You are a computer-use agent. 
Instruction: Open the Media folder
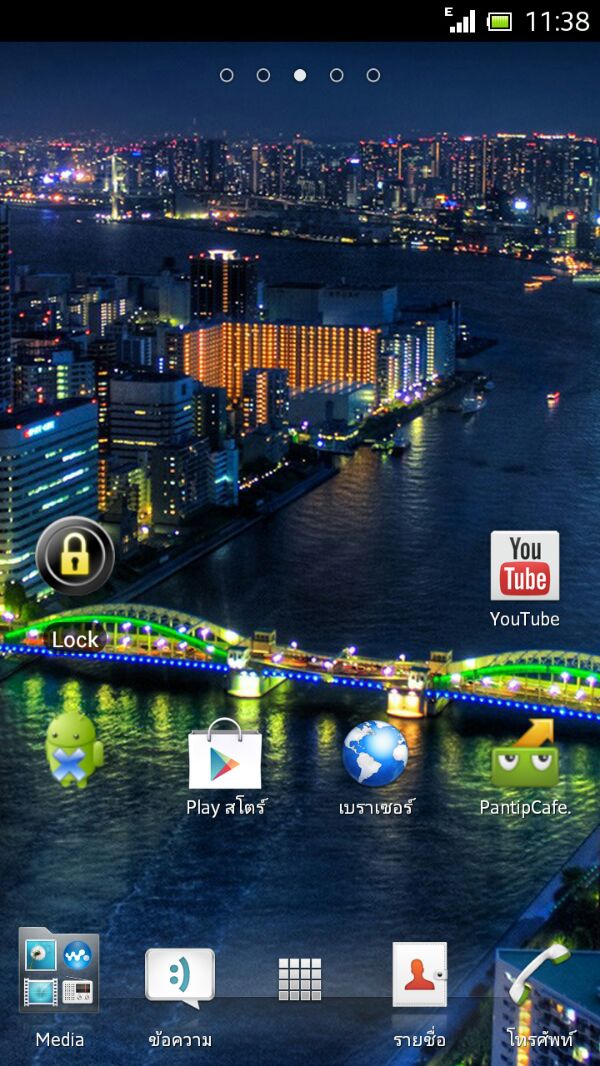pyautogui.click(x=59, y=971)
